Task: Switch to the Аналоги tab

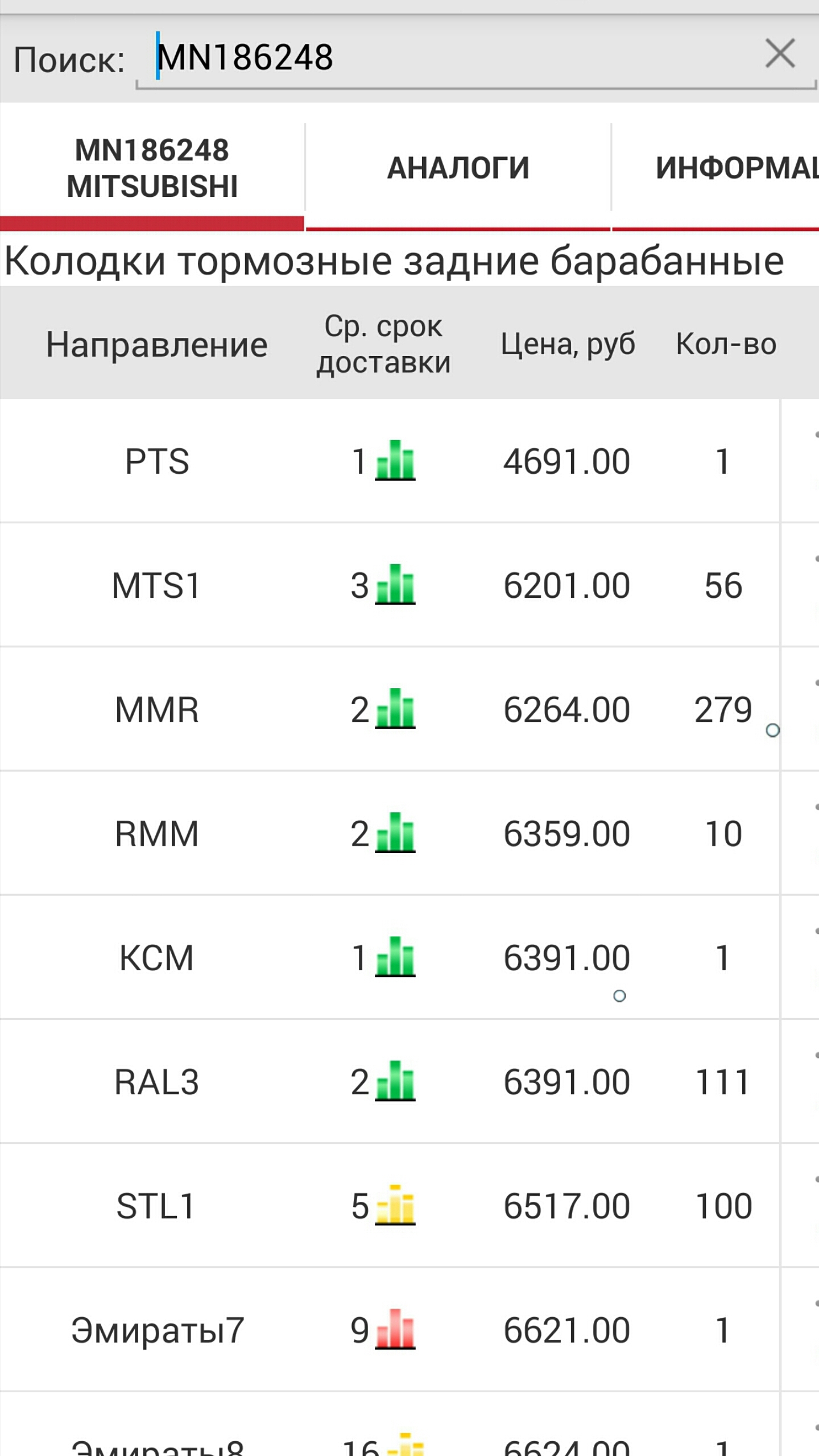Action: (x=458, y=168)
